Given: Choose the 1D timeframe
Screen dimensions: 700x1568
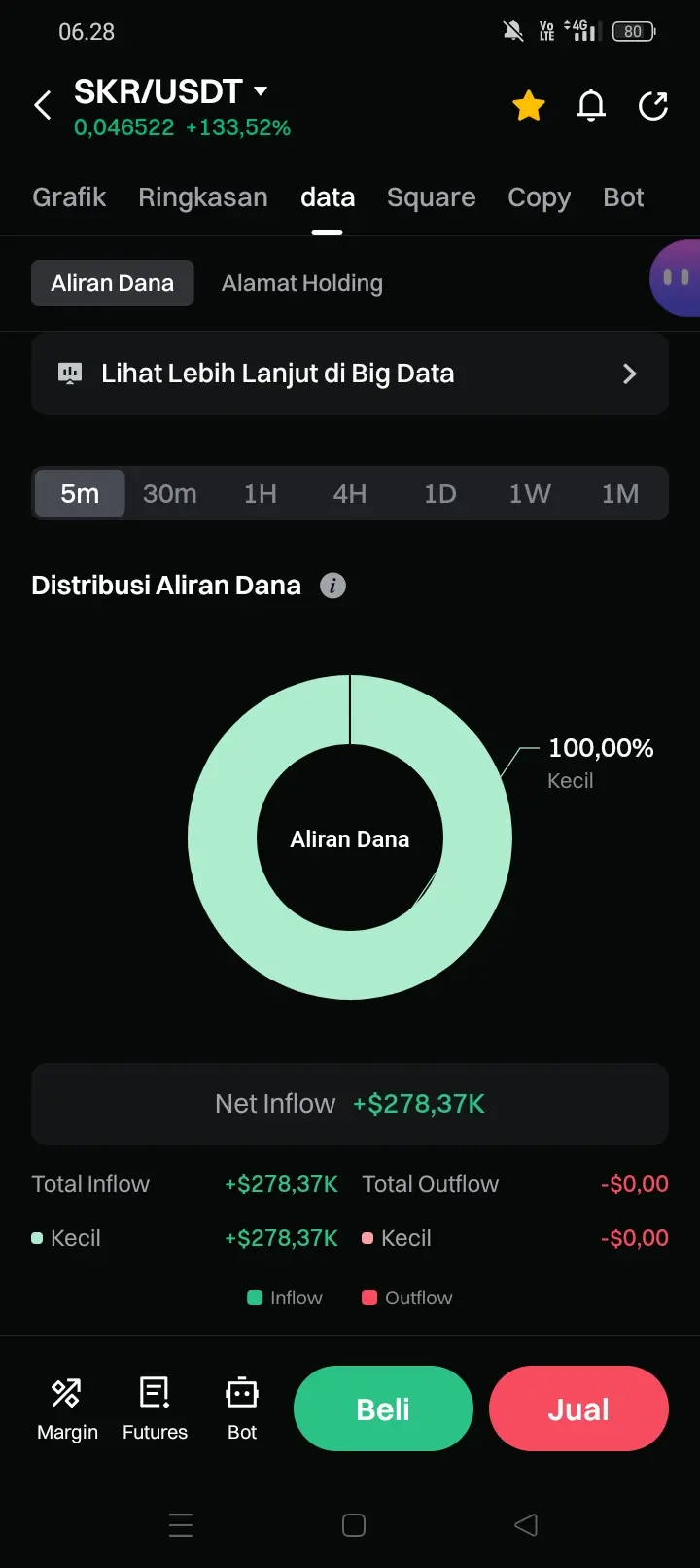Looking at the screenshot, I should 440,494.
